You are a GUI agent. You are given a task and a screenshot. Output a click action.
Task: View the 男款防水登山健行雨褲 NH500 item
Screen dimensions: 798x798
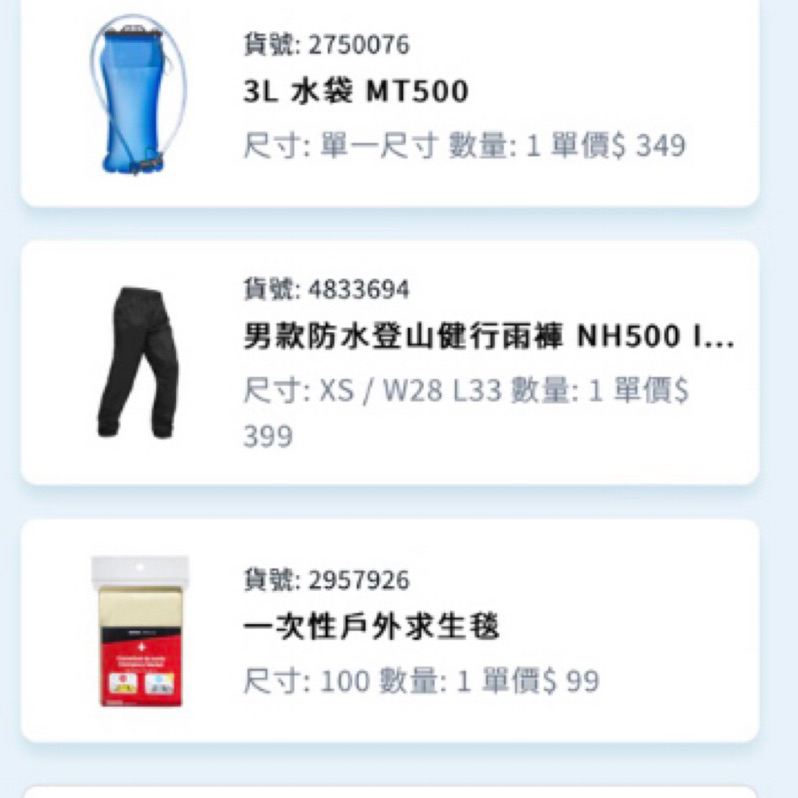click(388, 362)
